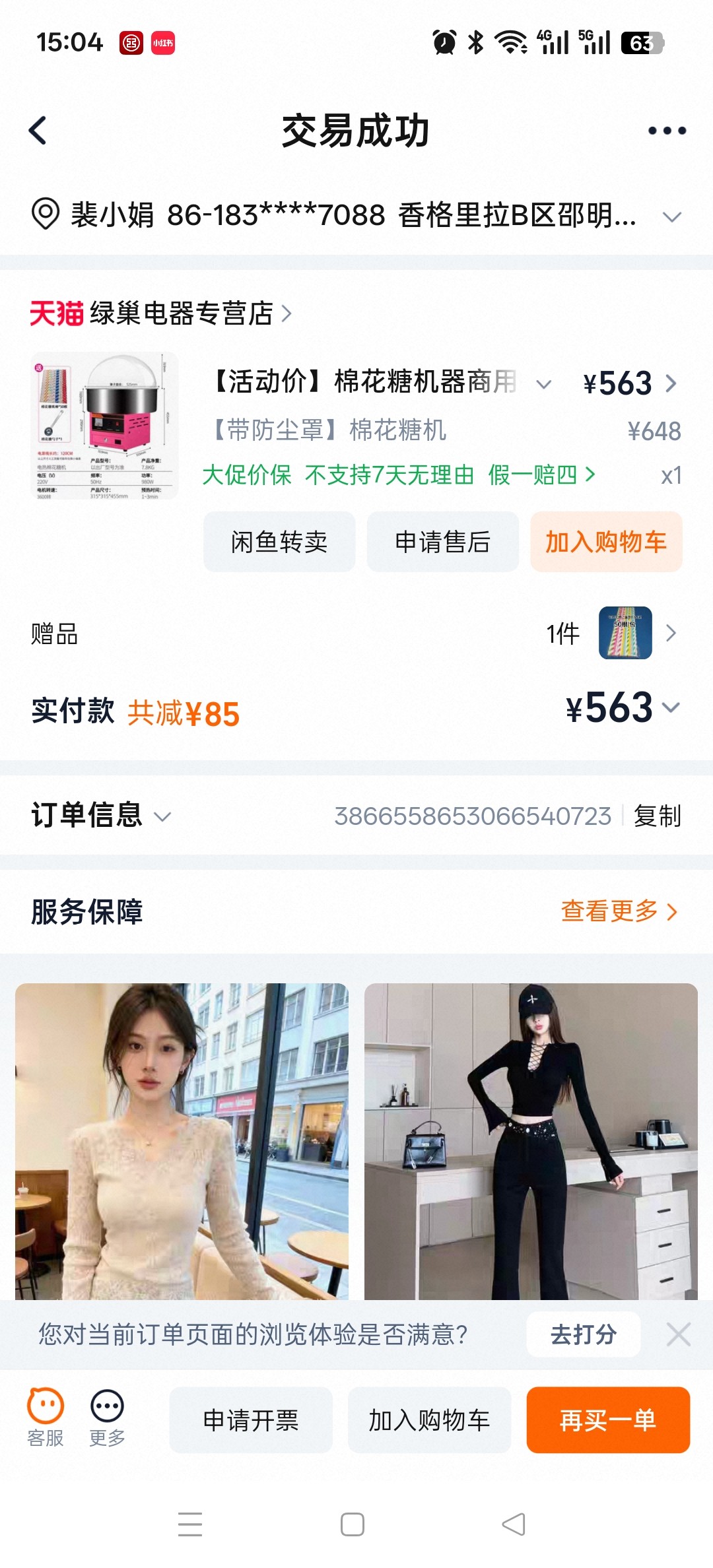Tap 申请开票 to request an invoice
Screen dimensions: 713x1568
coord(251,1420)
